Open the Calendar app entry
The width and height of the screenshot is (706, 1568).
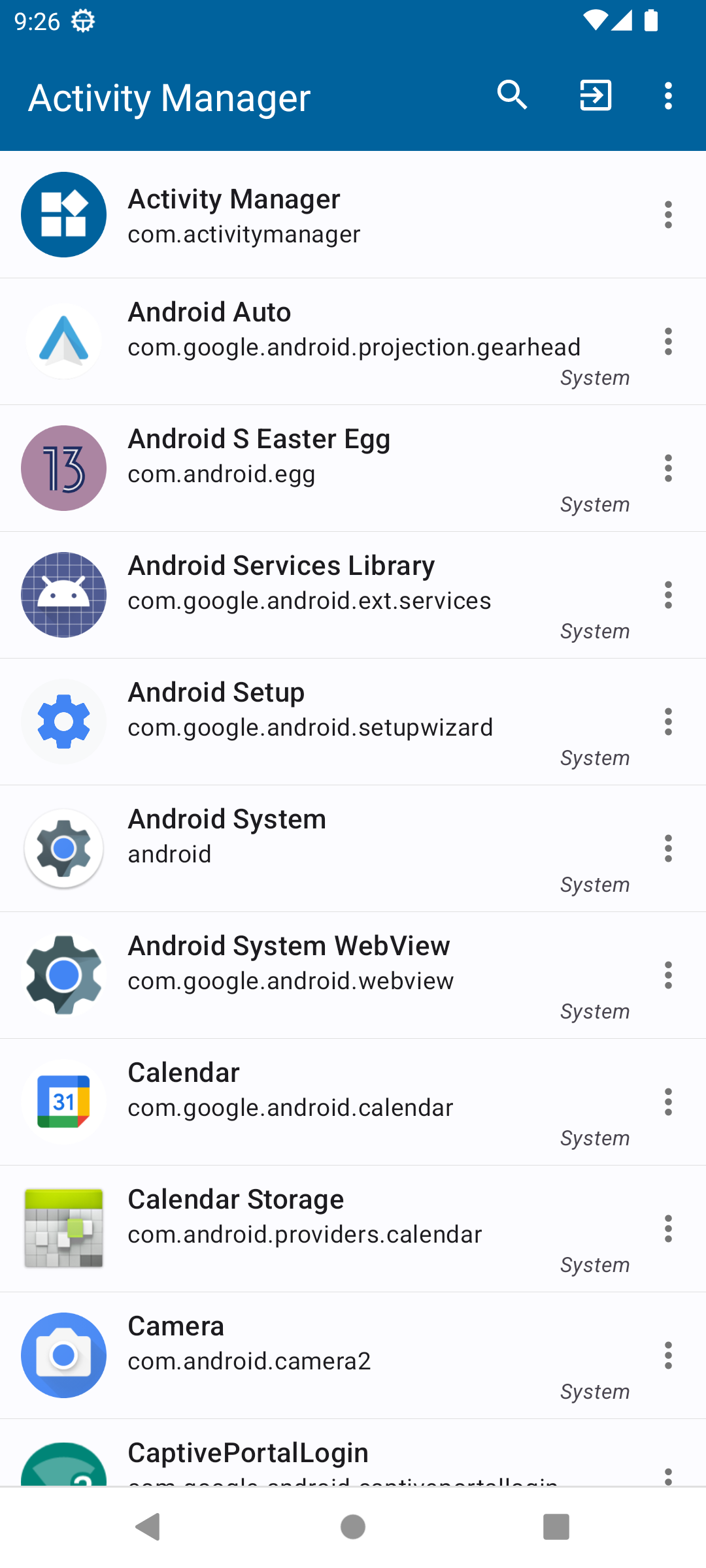(x=327, y=1102)
